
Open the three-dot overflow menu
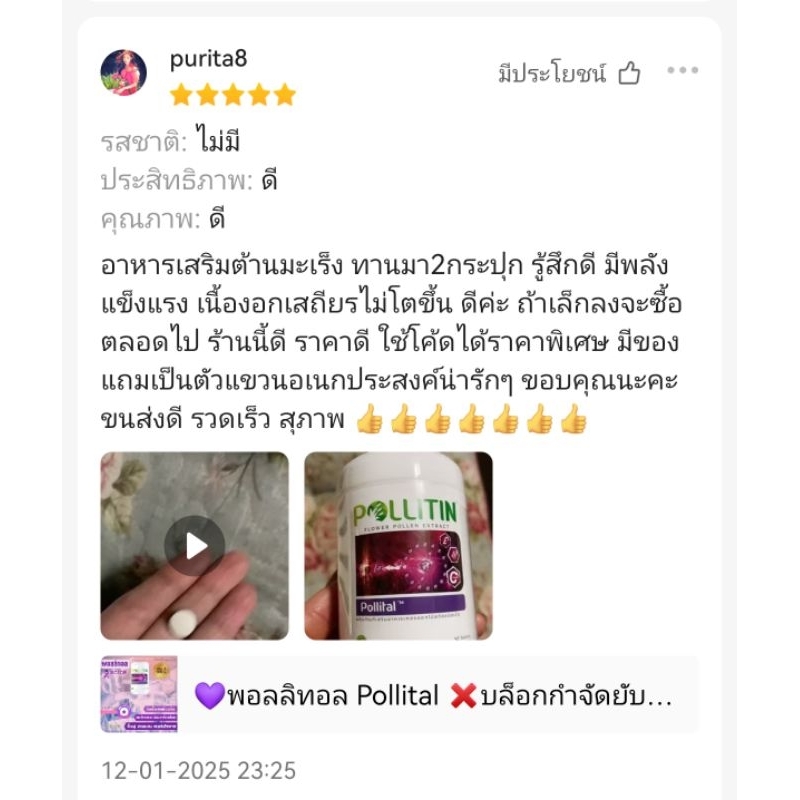[x=682, y=71]
